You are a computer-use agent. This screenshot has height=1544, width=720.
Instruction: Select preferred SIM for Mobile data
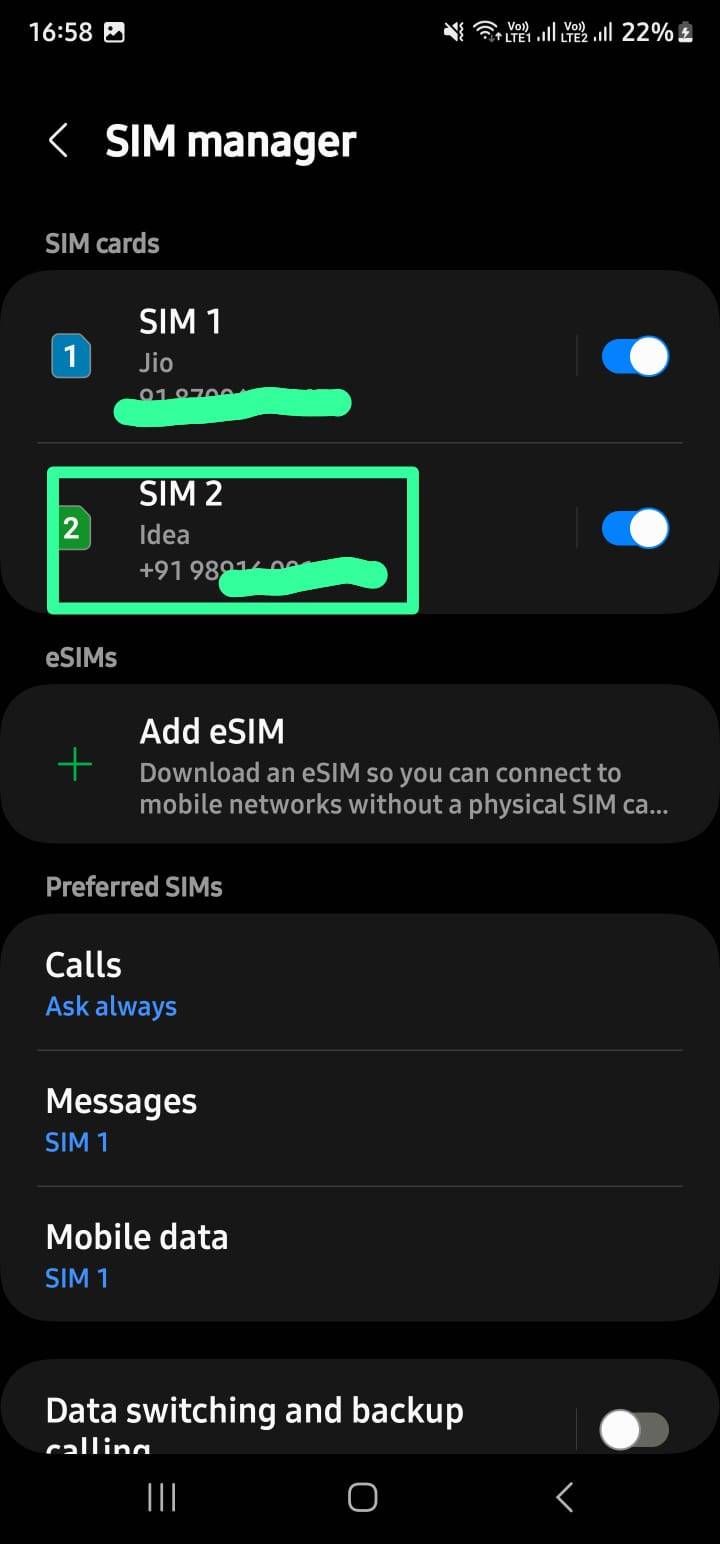[x=360, y=1255]
